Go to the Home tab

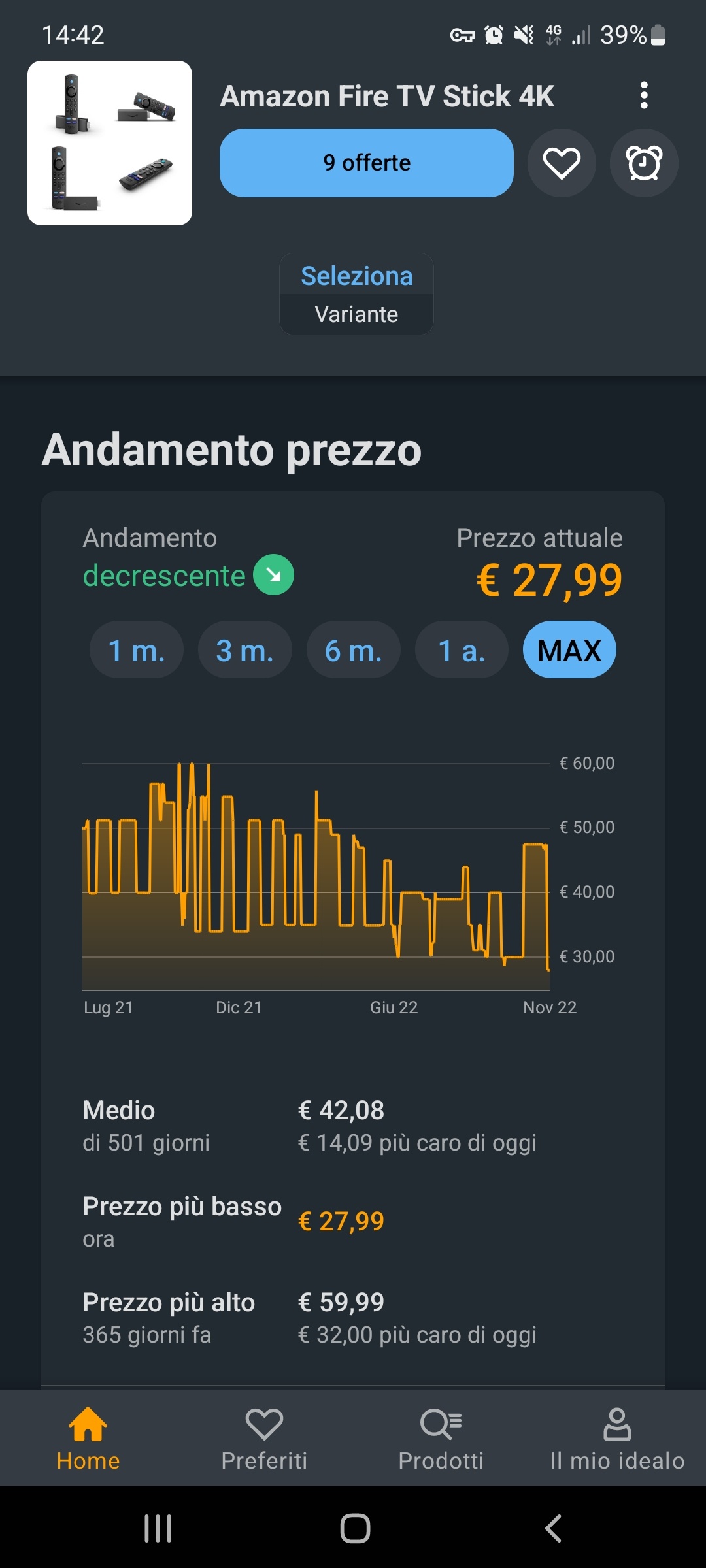coord(88,1439)
